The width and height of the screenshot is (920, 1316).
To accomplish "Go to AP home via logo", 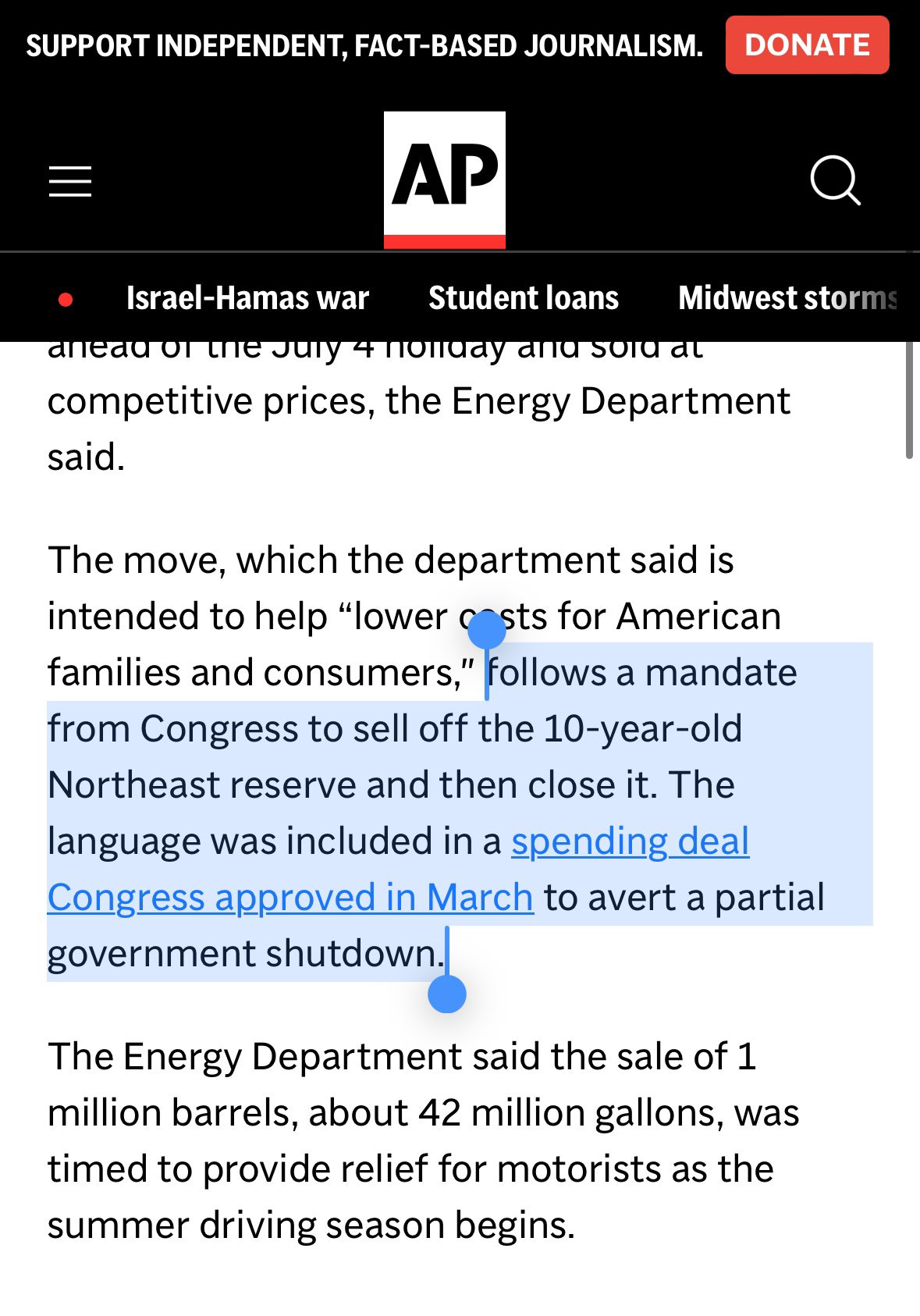I will coord(444,180).
